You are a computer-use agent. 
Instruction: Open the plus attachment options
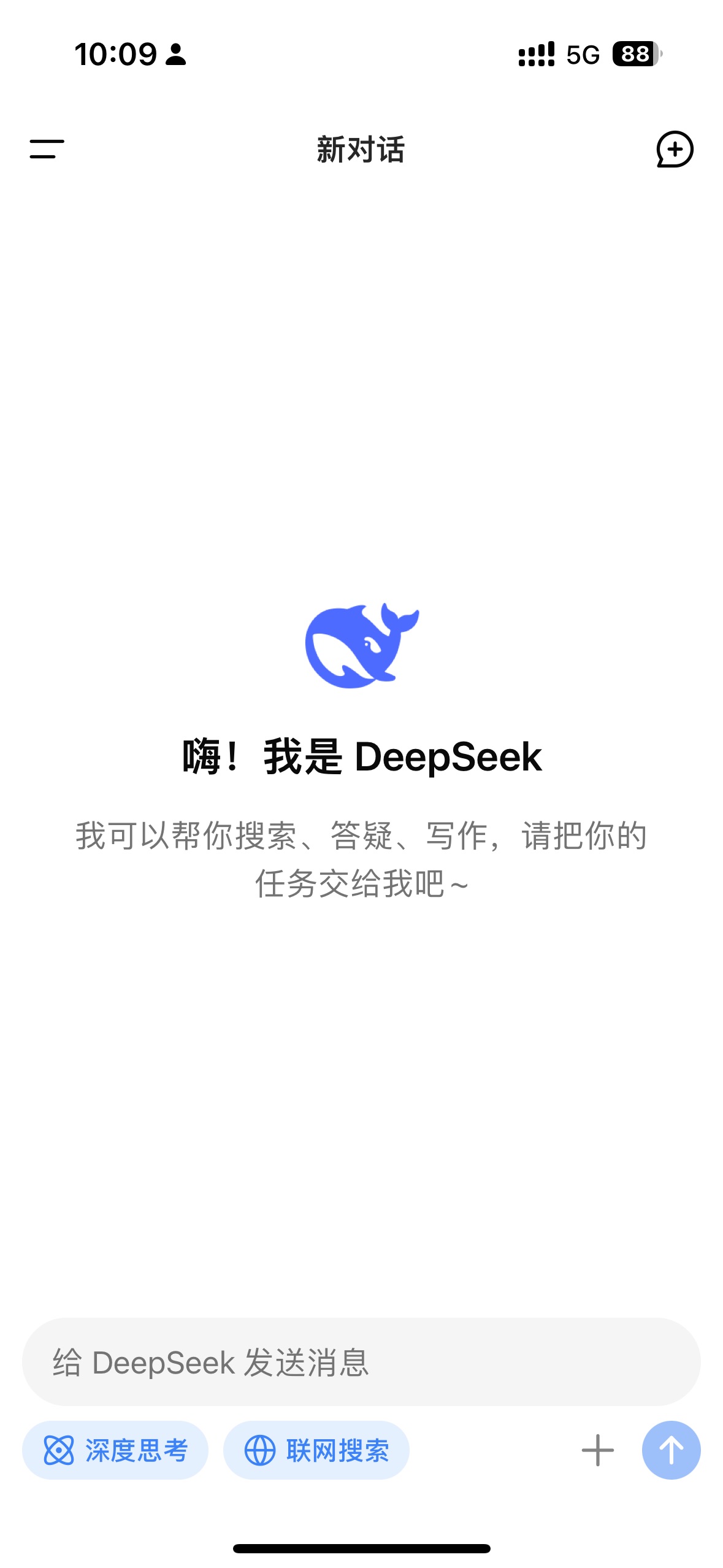[x=597, y=1451]
